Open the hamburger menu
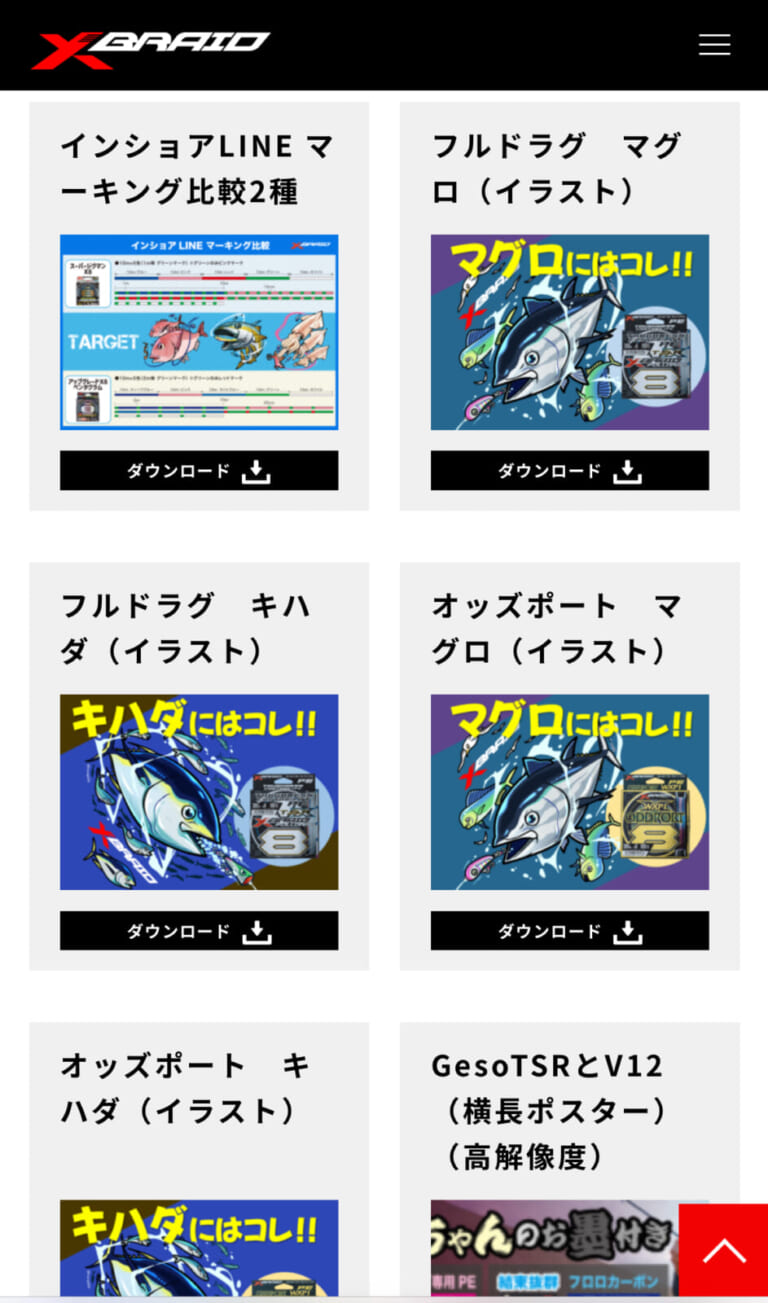 pyautogui.click(x=714, y=45)
